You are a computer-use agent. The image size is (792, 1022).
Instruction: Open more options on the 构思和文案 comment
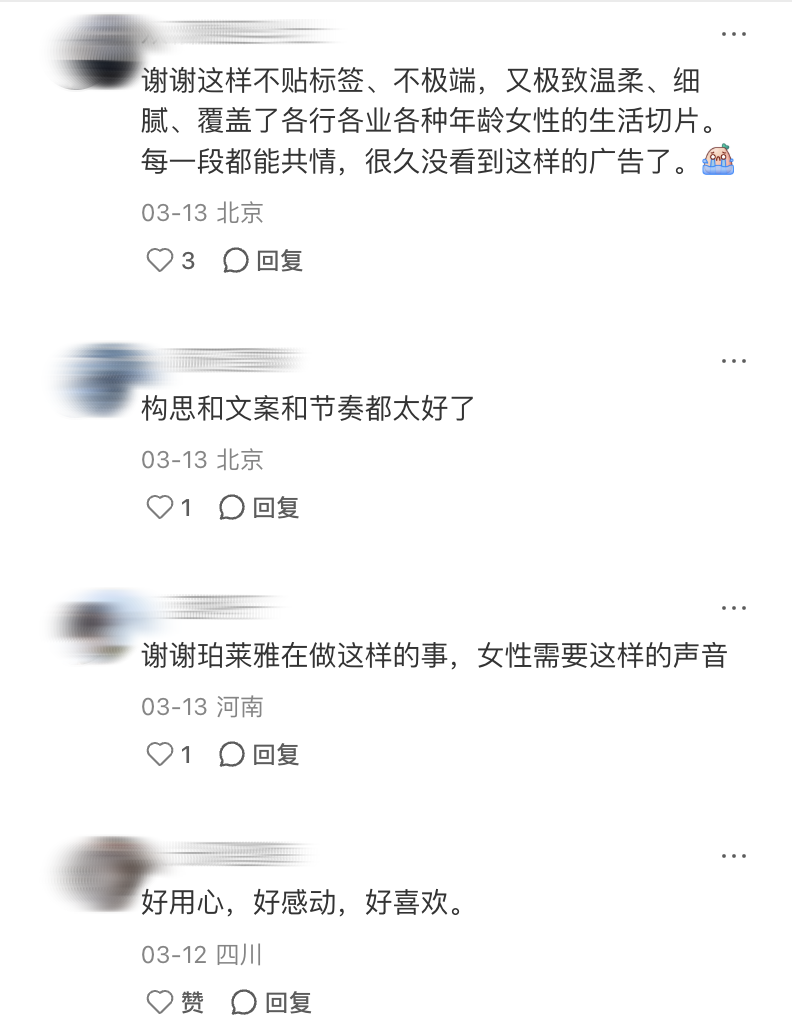(x=734, y=360)
